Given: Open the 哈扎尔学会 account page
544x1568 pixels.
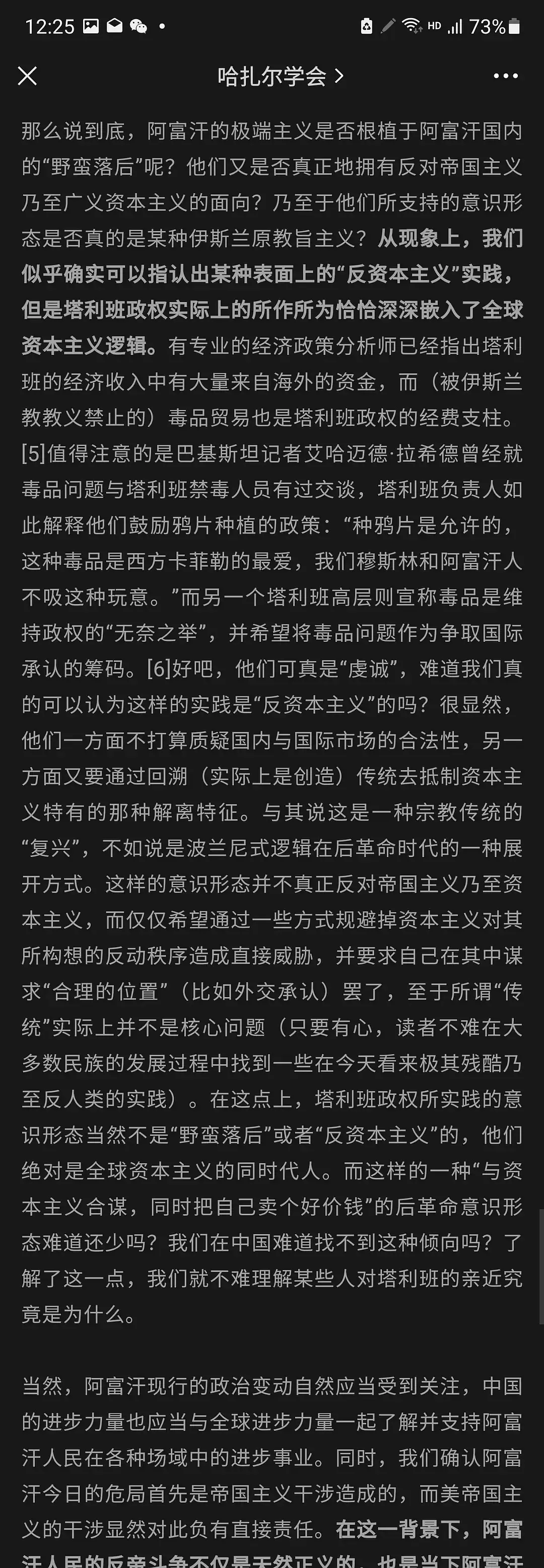Looking at the screenshot, I should coord(280,76).
